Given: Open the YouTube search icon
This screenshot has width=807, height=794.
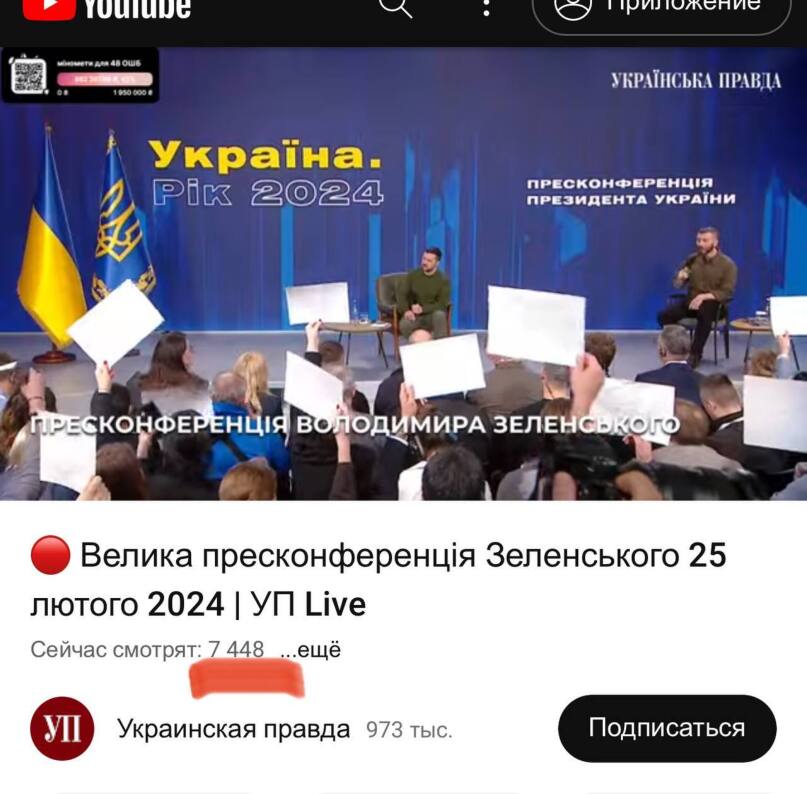Looking at the screenshot, I should (395, 6).
